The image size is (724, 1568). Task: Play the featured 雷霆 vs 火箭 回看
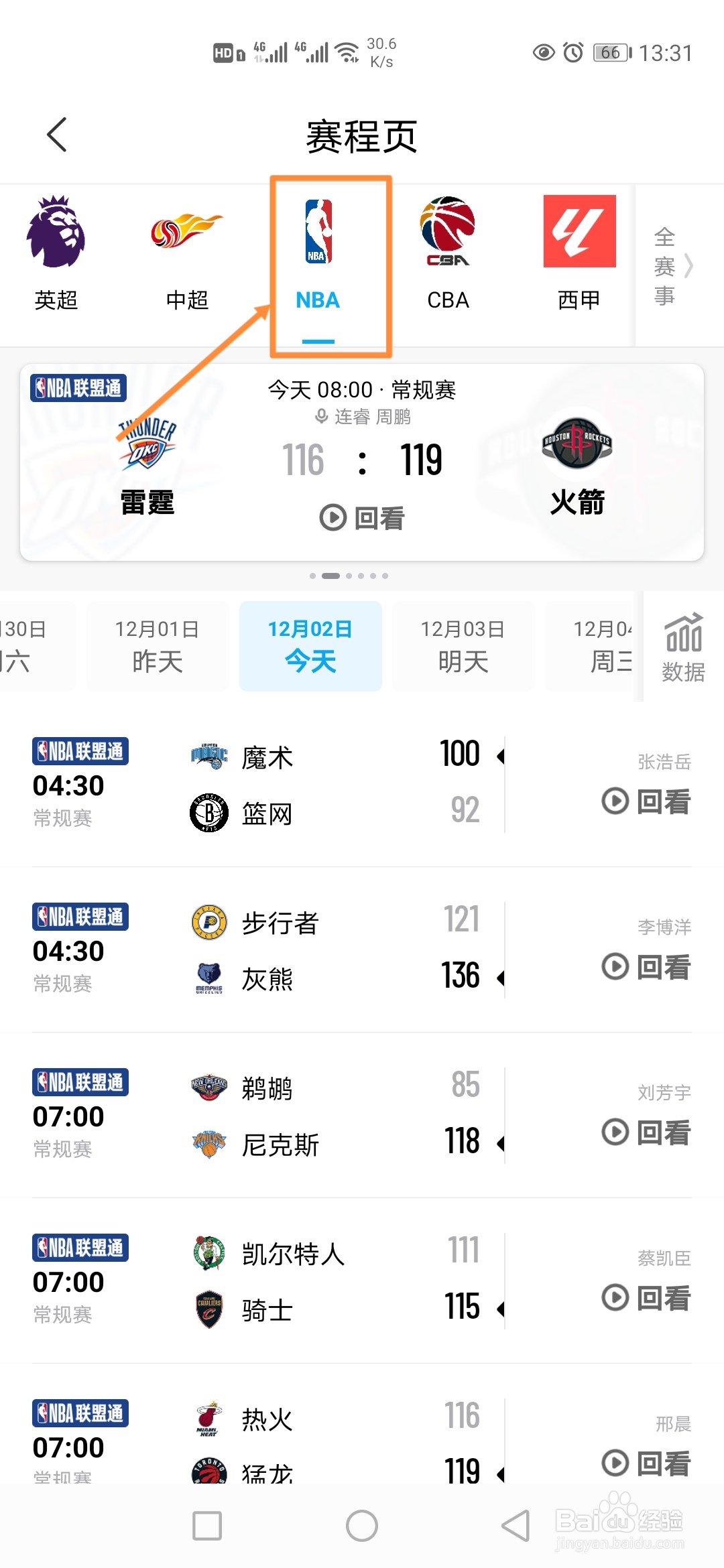pyautogui.click(x=362, y=517)
